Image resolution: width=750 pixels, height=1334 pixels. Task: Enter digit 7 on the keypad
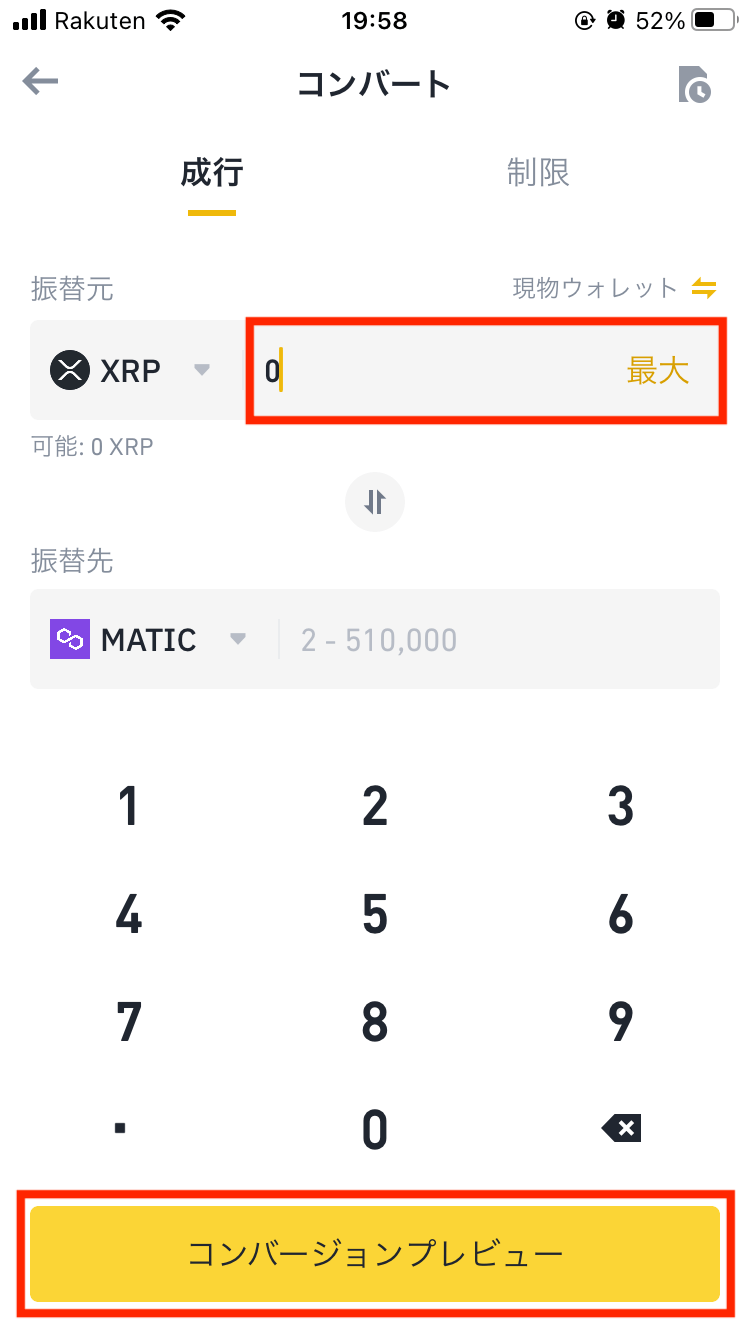pyautogui.click(x=128, y=1022)
